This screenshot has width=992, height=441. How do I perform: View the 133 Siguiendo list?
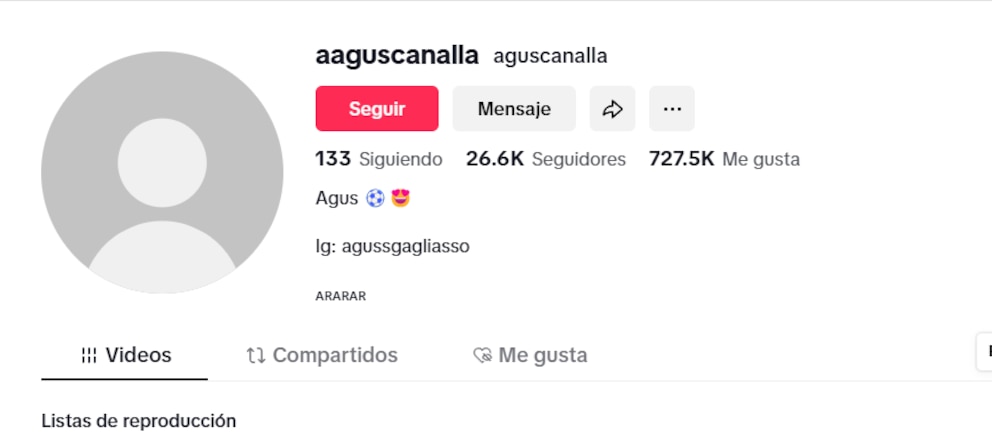pyautogui.click(x=379, y=159)
